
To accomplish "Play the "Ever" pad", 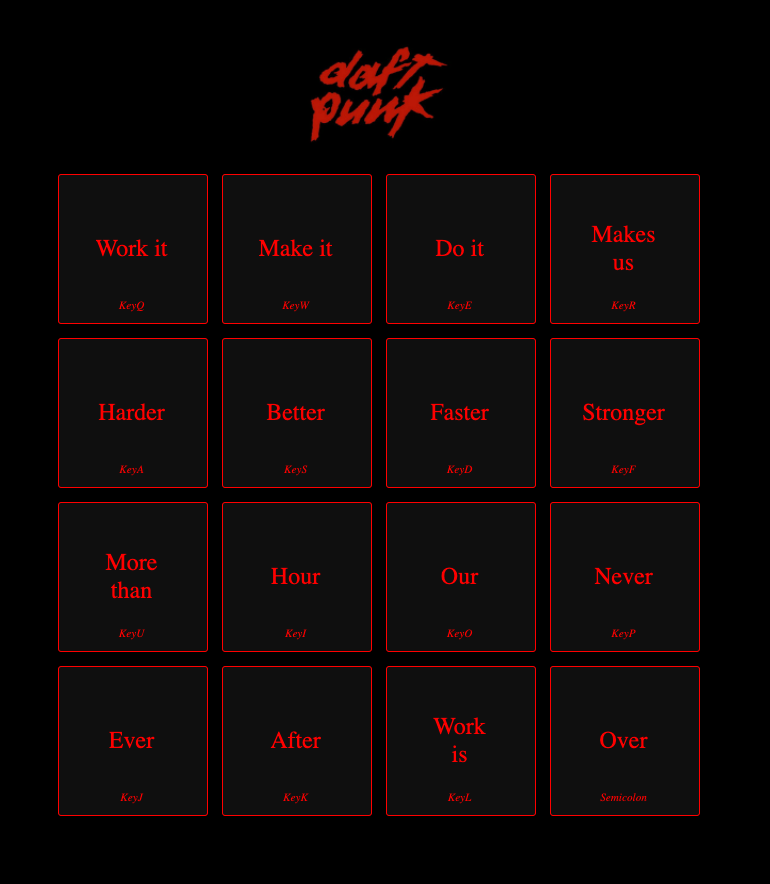I will point(132,740).
